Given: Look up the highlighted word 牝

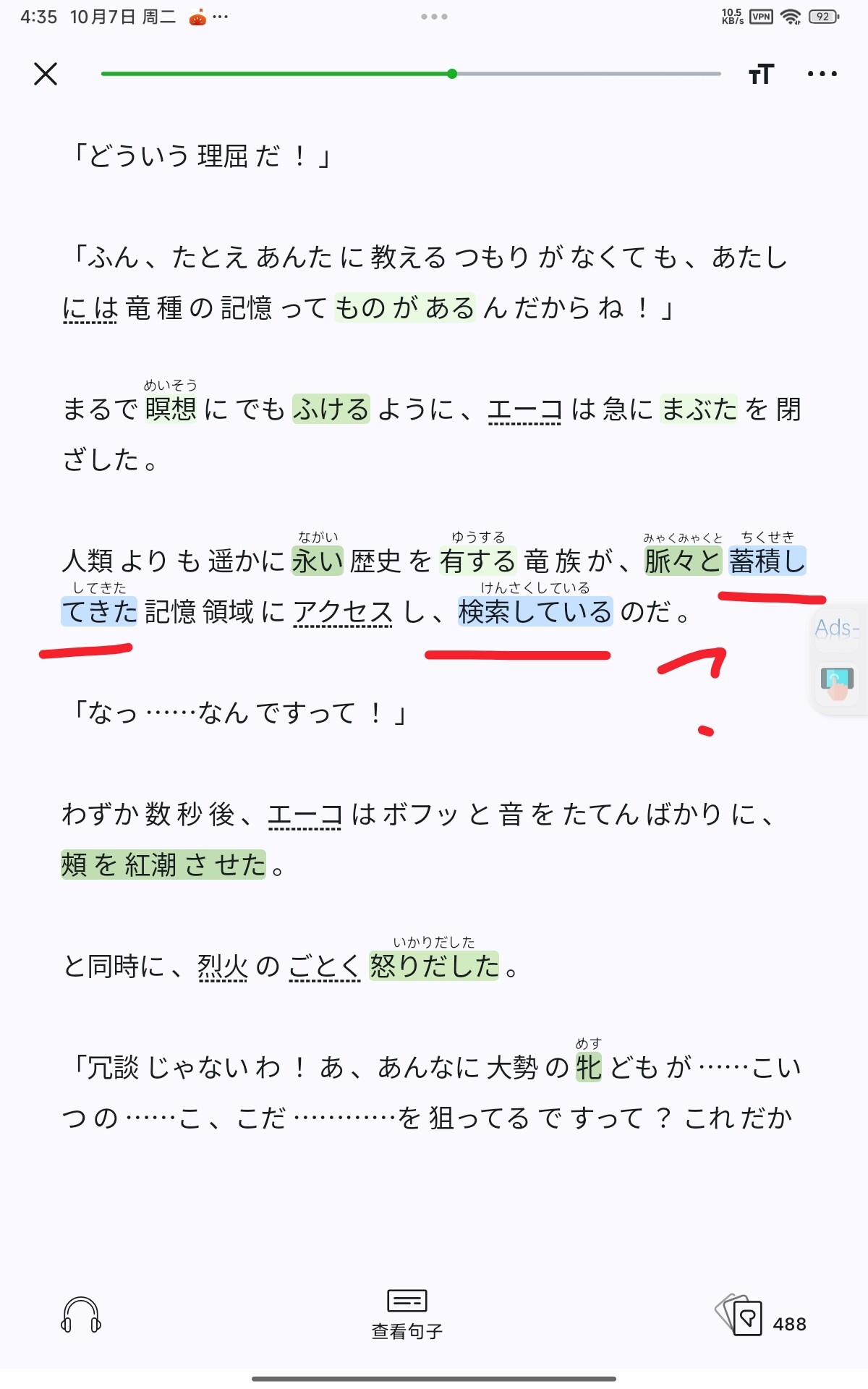Looking at the screenshot, I should [589, 1068].
